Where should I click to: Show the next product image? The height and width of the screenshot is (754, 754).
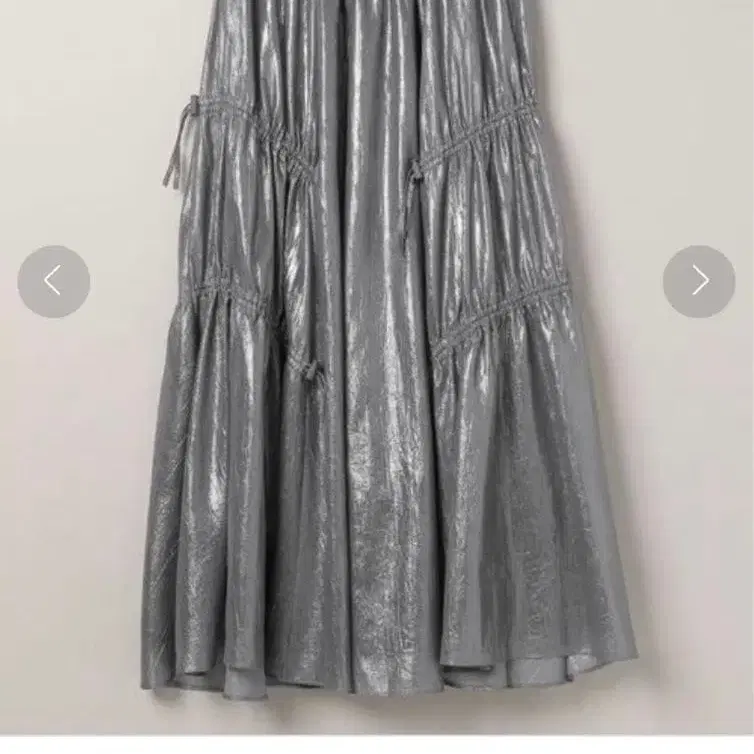click(x=699, y=282)
